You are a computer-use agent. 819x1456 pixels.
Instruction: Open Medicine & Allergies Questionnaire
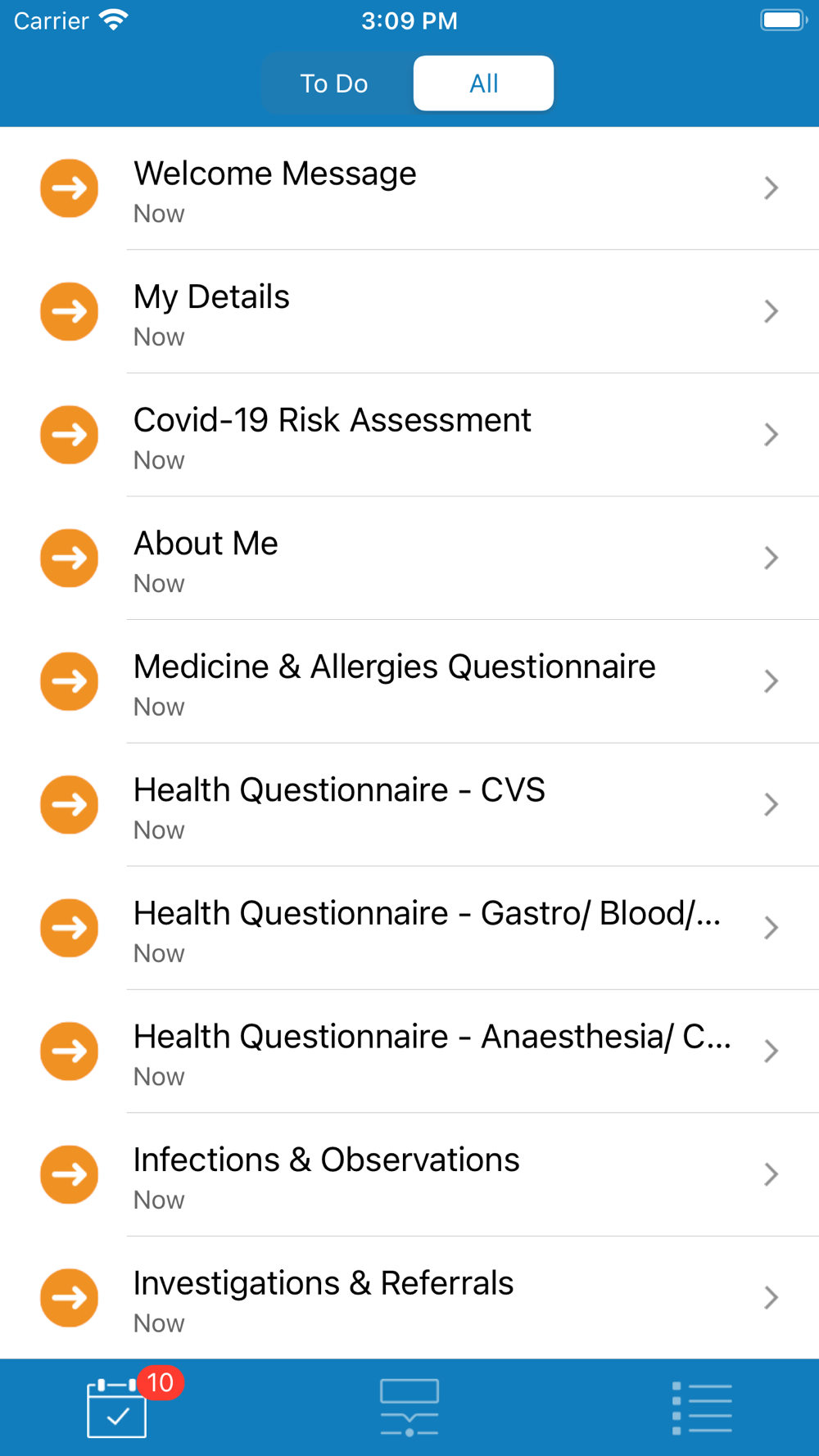pos(409,681)
